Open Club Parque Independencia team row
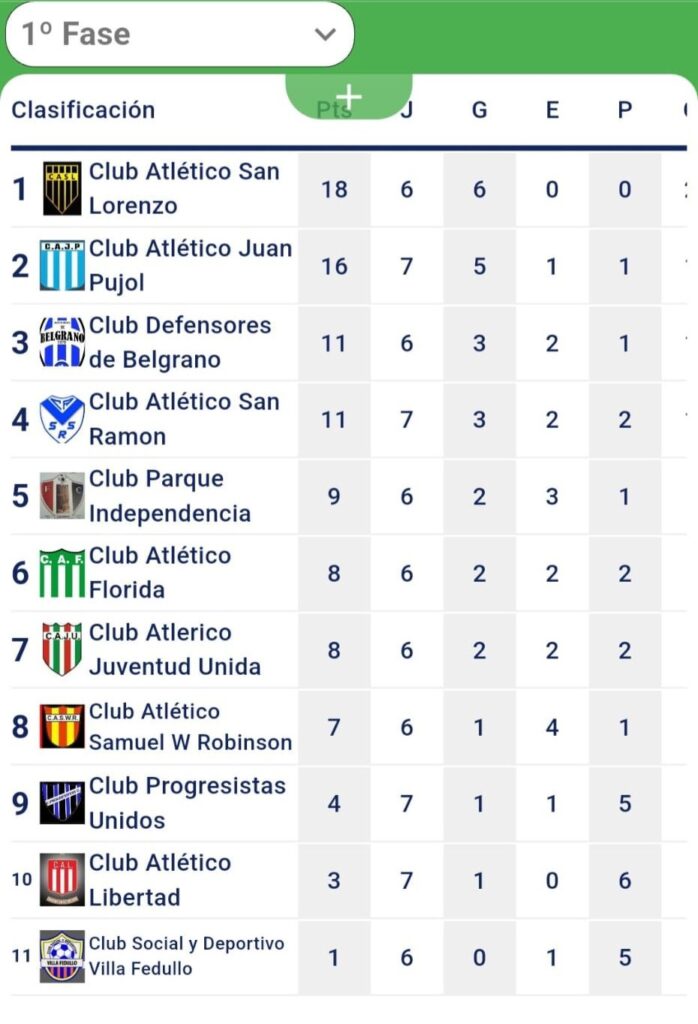 pos(170,496)
